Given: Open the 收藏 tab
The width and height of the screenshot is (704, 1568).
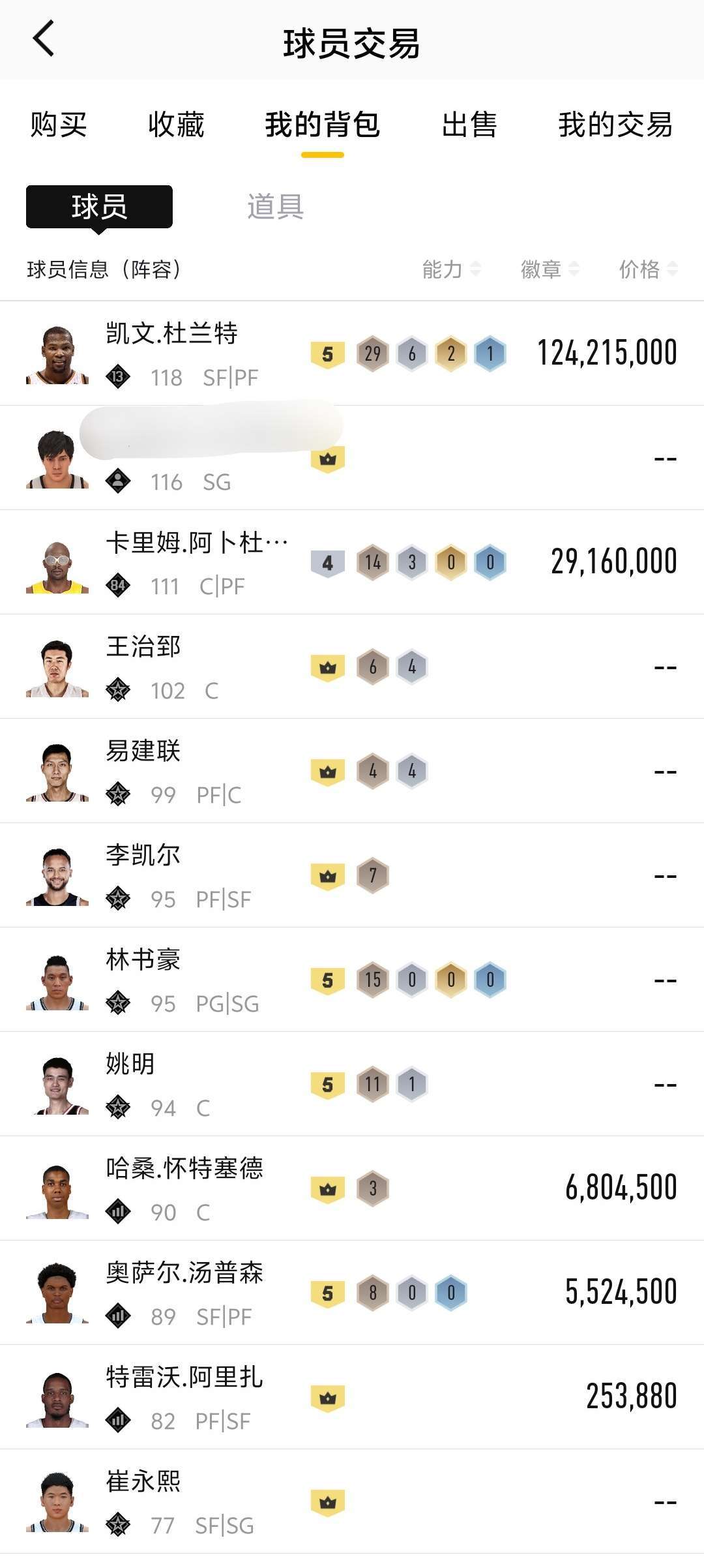Looking at the screenshot, I should point(176,125).
